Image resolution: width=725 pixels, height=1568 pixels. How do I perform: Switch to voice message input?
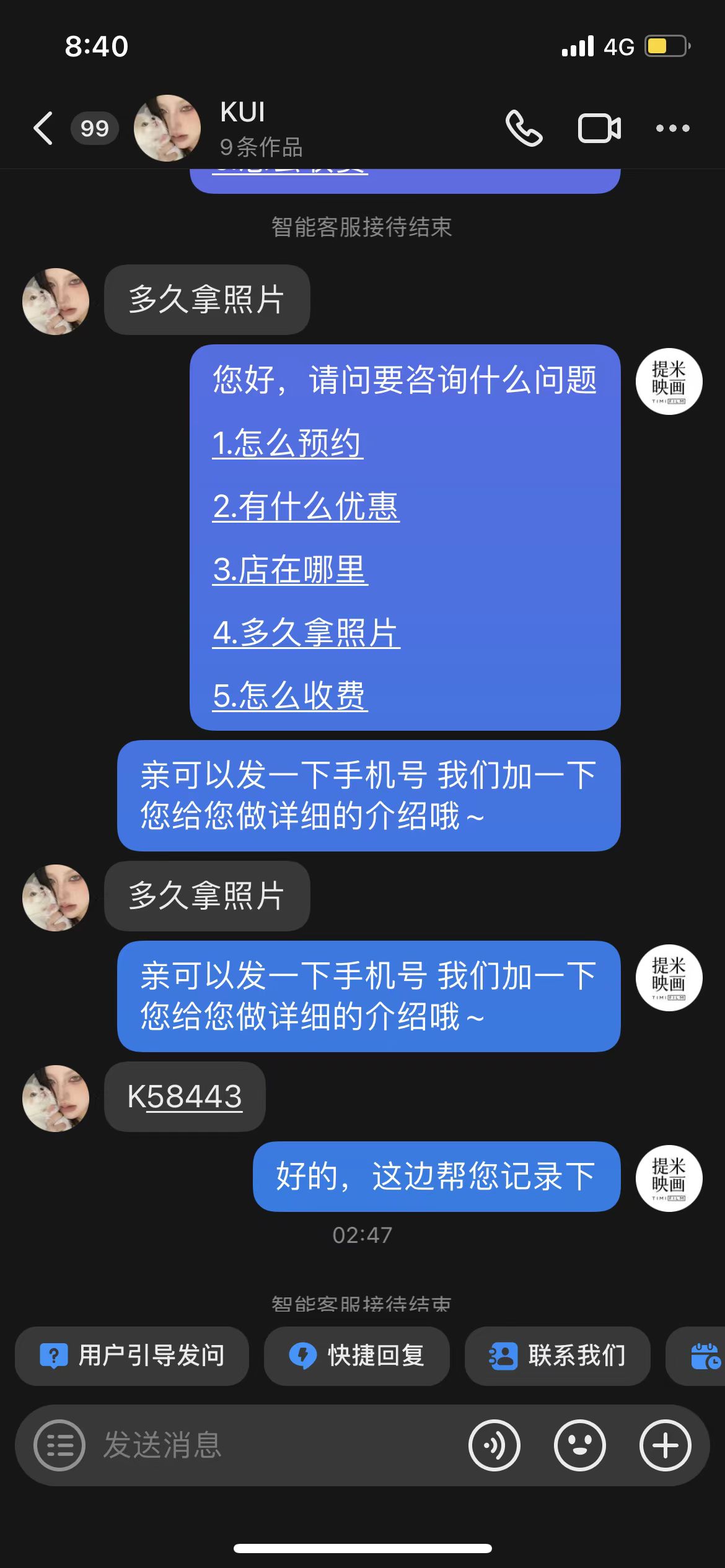494,1445
